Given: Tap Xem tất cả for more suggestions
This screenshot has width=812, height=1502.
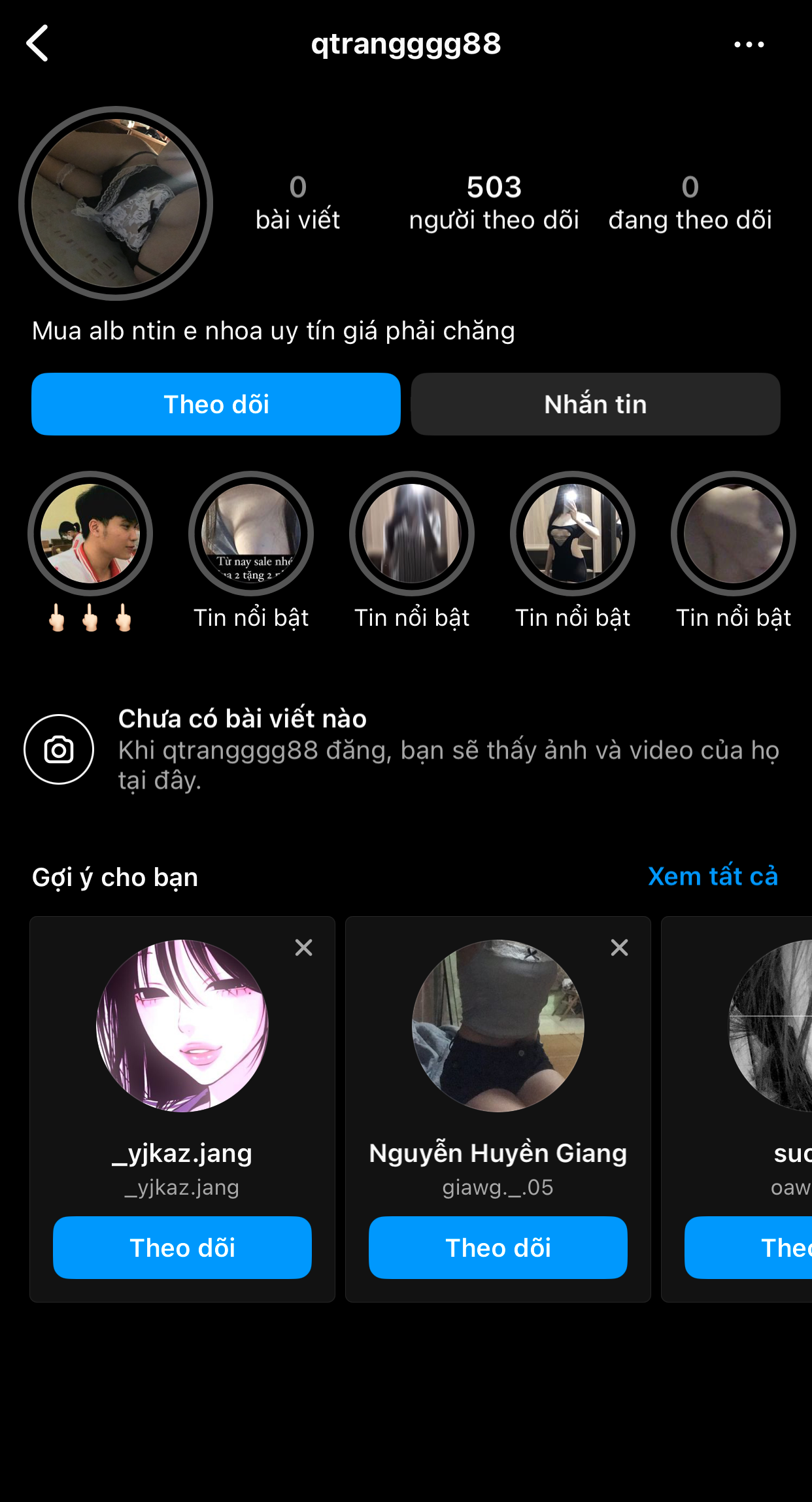Looking at the screenshot, I should [x=713, y=876].
